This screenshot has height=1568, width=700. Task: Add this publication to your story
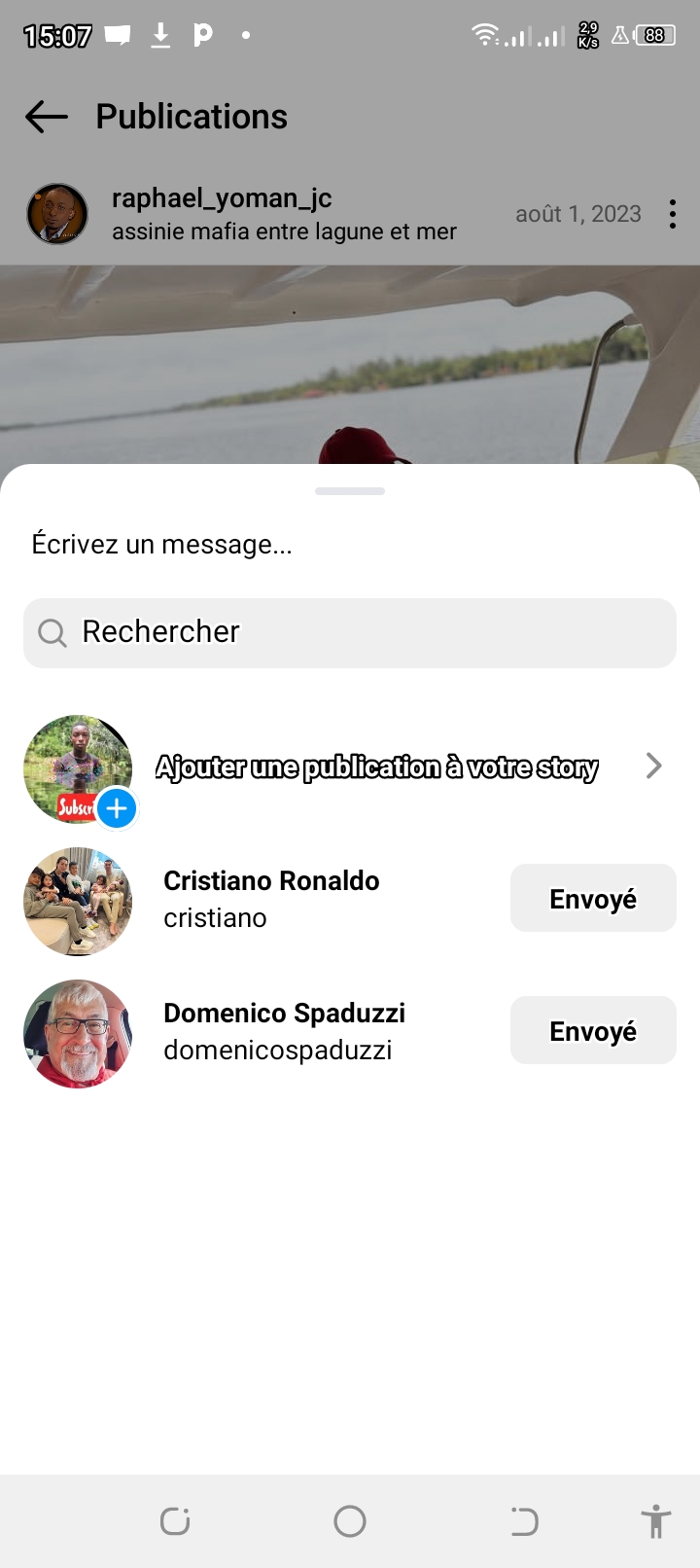[x=376, y=767]
